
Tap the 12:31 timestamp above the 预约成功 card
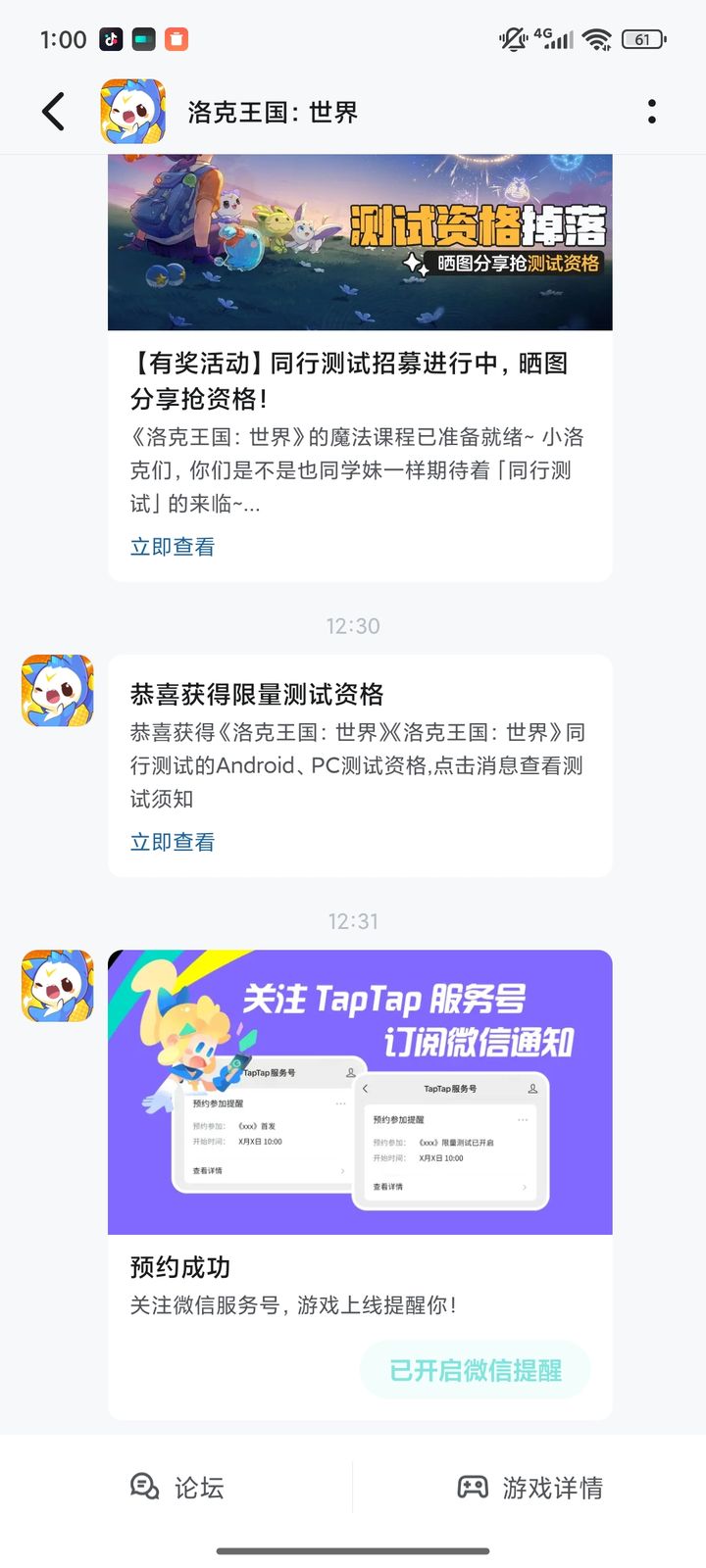pos(352,920)
